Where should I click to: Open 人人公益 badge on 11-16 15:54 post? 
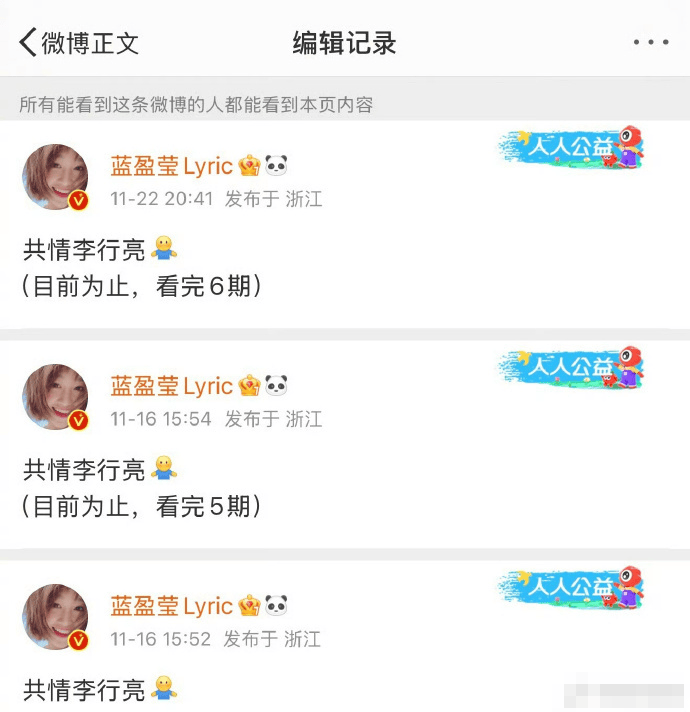(571, 368)
